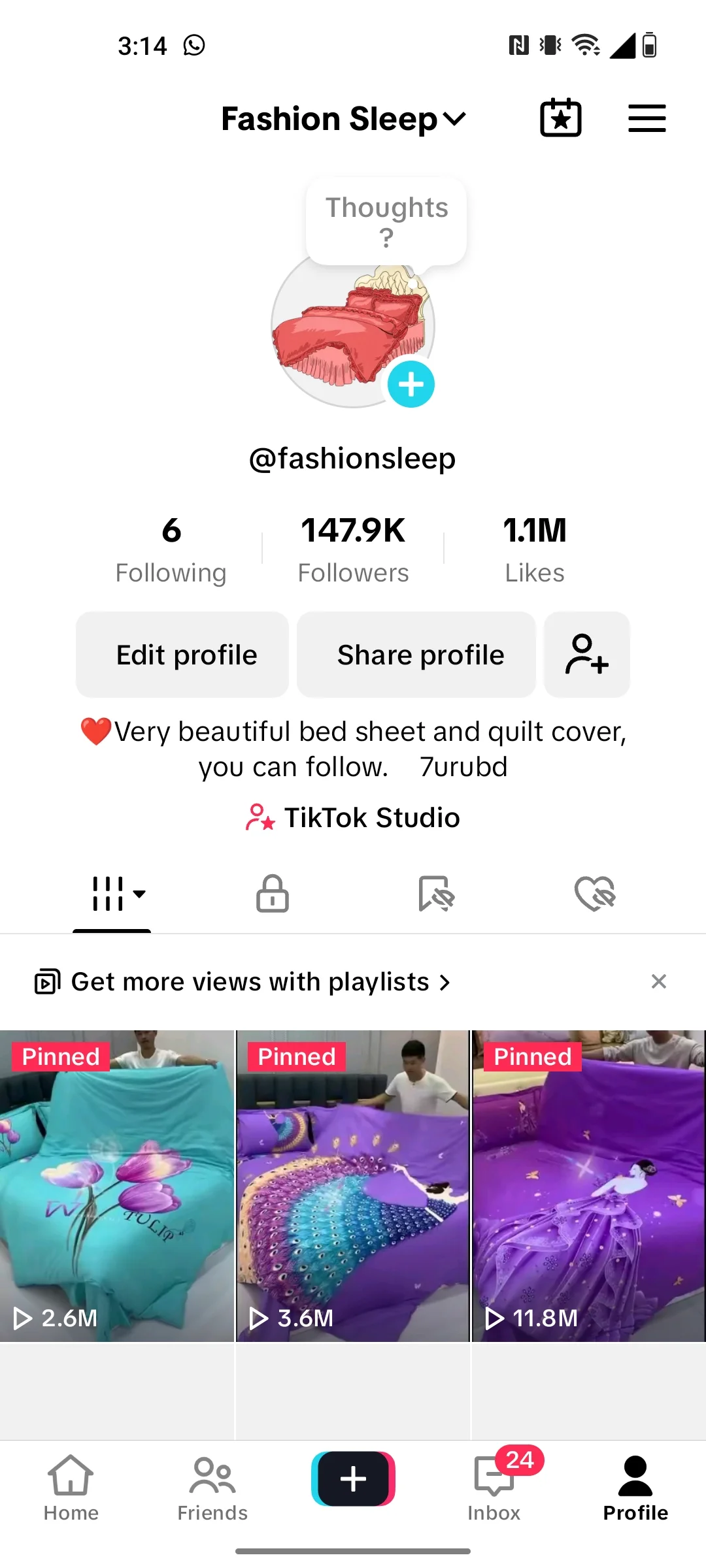Open the starred calendar icon in header
Image resolution: width=706 pixels, height=1568 pixels.
(x=561, y=118)
